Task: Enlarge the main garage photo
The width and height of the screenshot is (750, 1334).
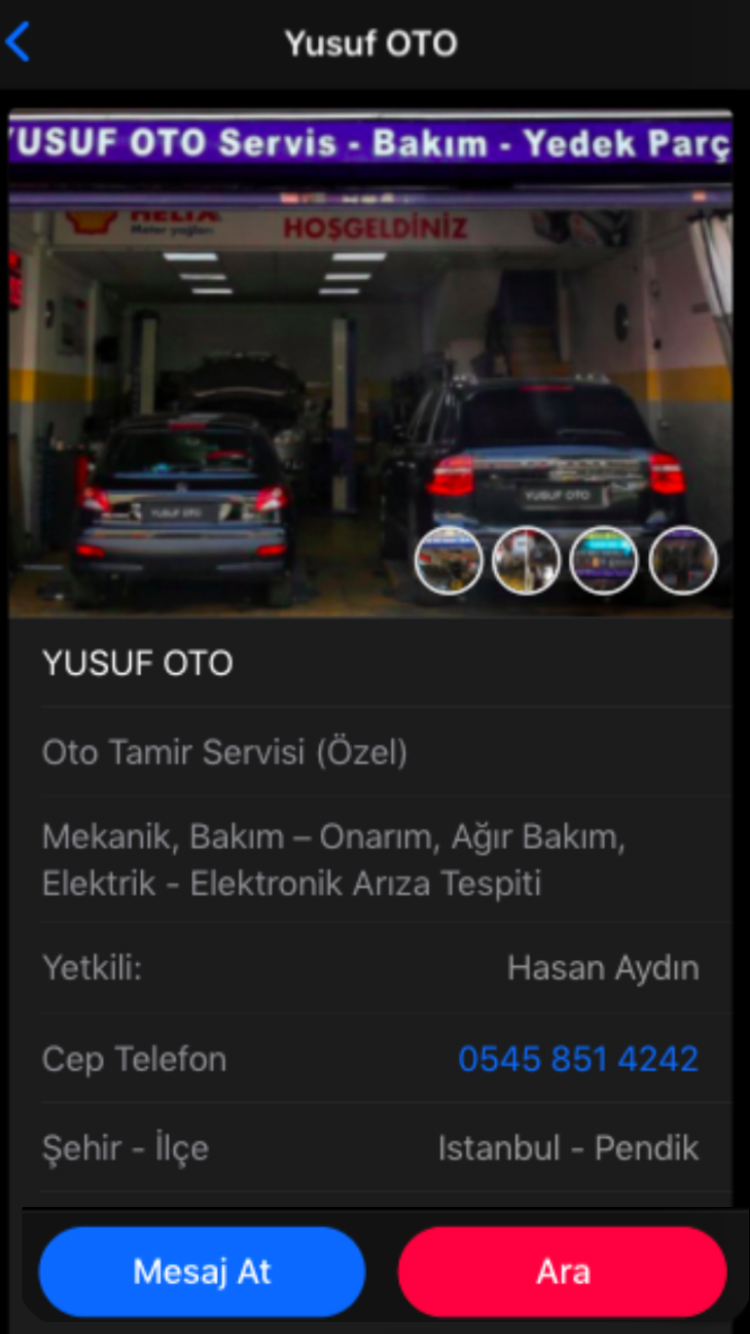Action: pos(300,380)
